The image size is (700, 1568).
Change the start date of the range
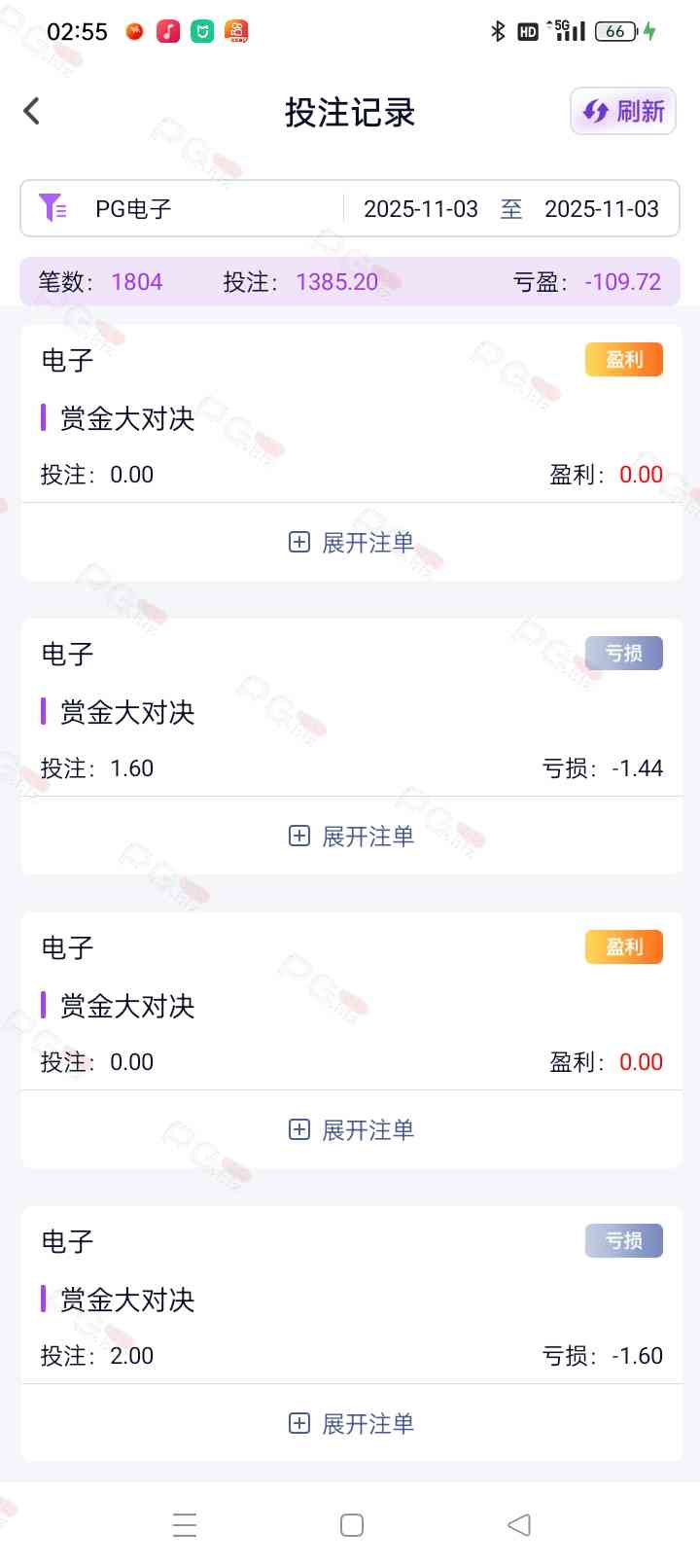[x=420, y=209]
